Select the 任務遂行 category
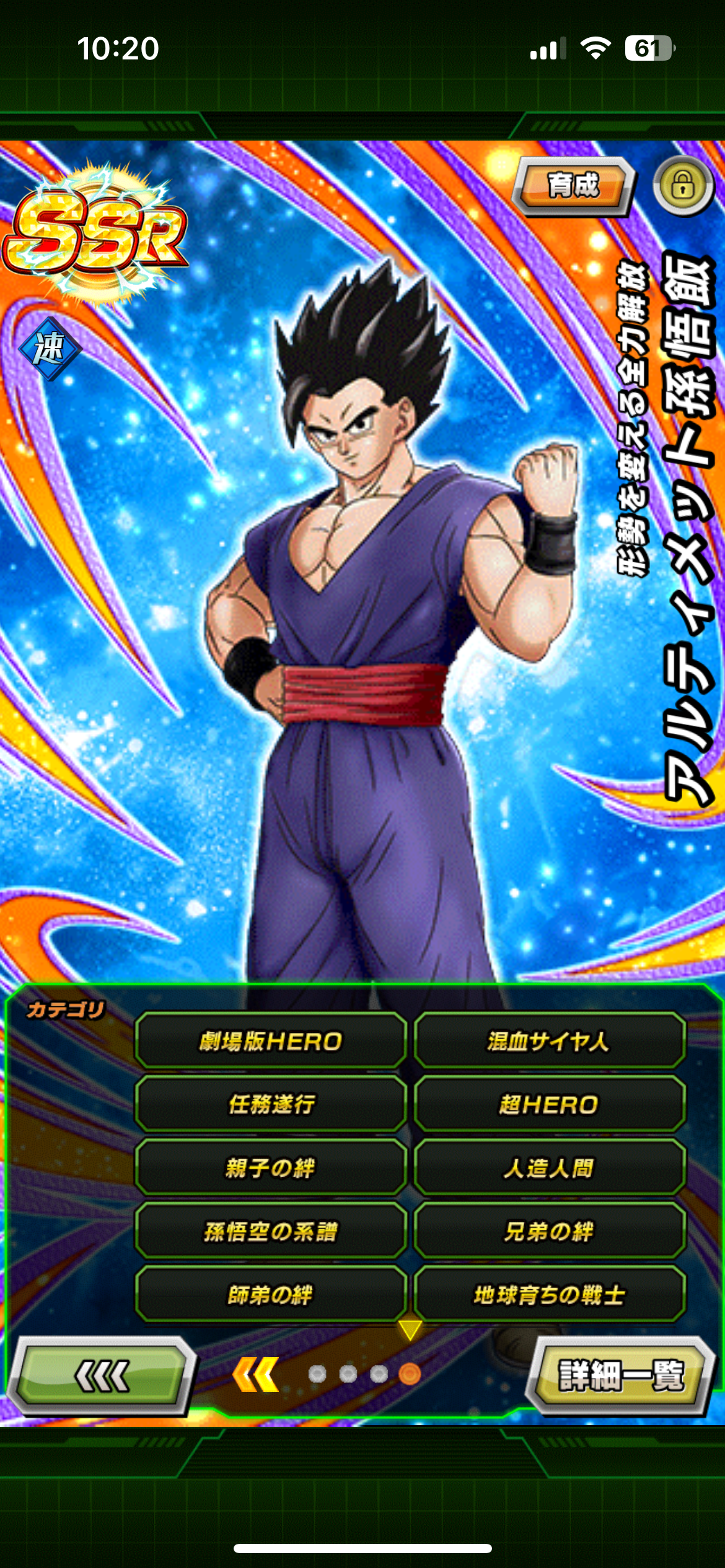 (271, 1104)
